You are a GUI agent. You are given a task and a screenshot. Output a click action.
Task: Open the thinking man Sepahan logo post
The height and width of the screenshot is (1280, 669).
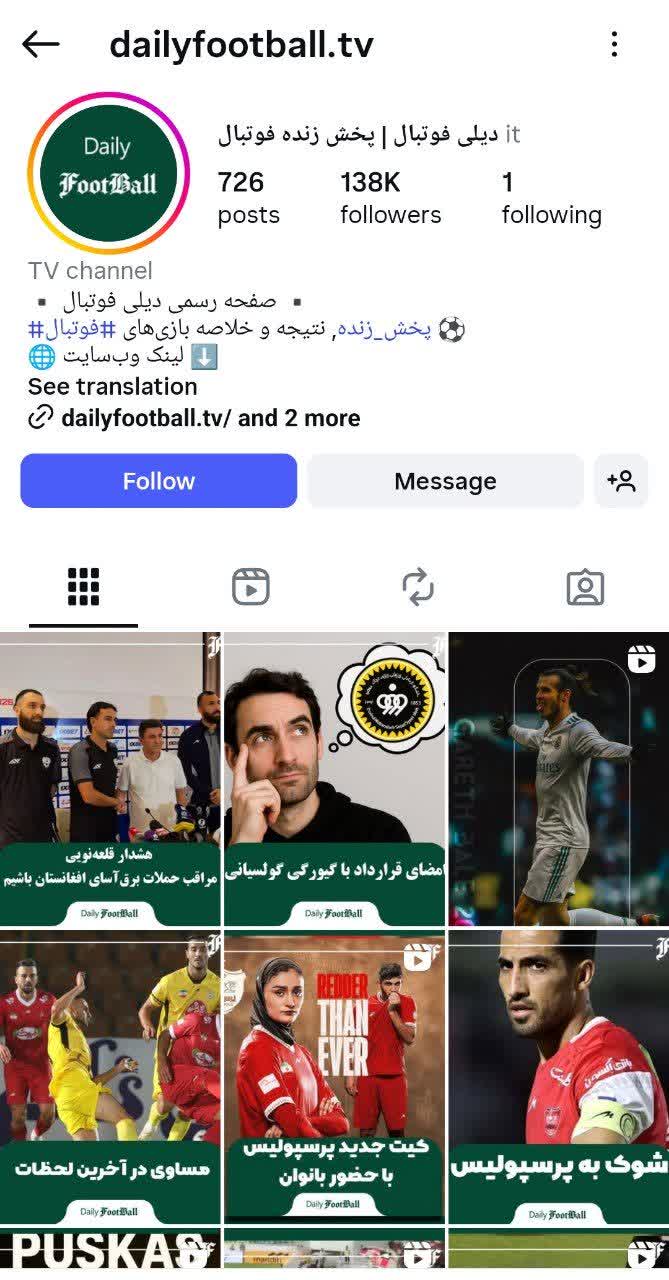coord(334,778)
